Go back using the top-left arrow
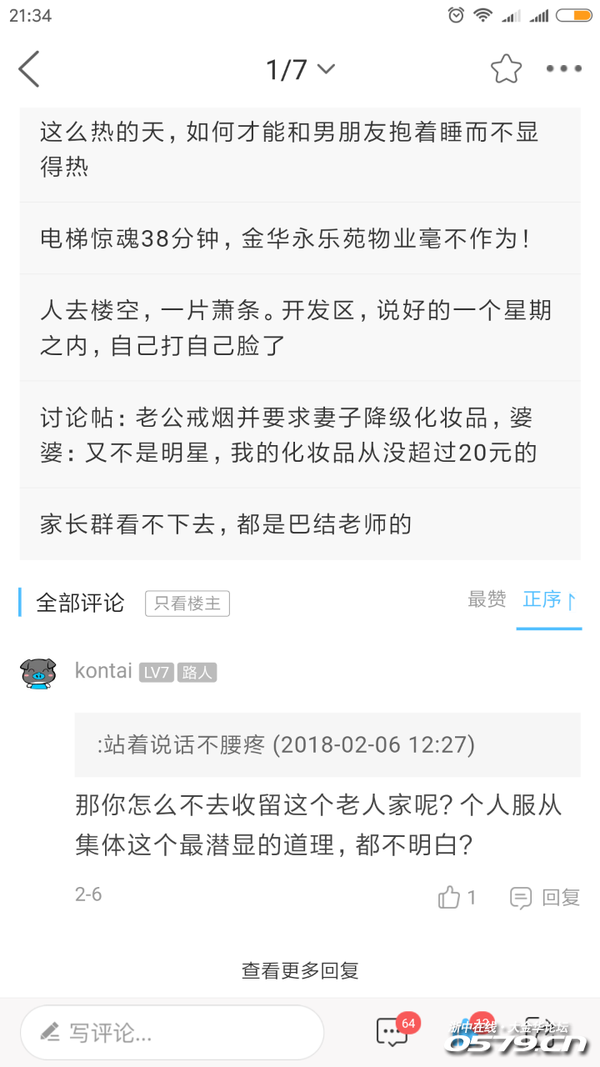The image size is (600, 1067). [x=30, y=69]
